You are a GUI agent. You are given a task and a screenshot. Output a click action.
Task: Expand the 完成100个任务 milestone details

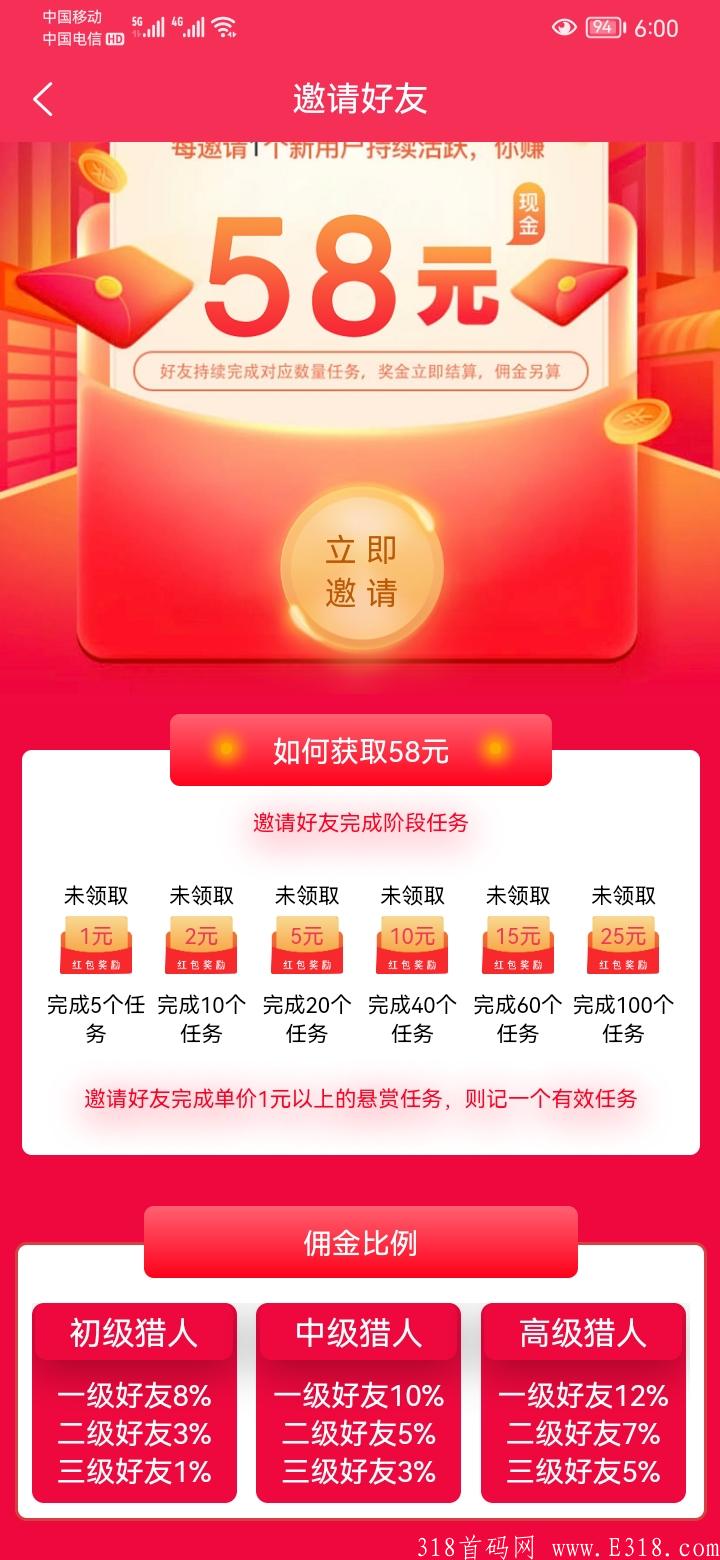[x=622, y=1019]
